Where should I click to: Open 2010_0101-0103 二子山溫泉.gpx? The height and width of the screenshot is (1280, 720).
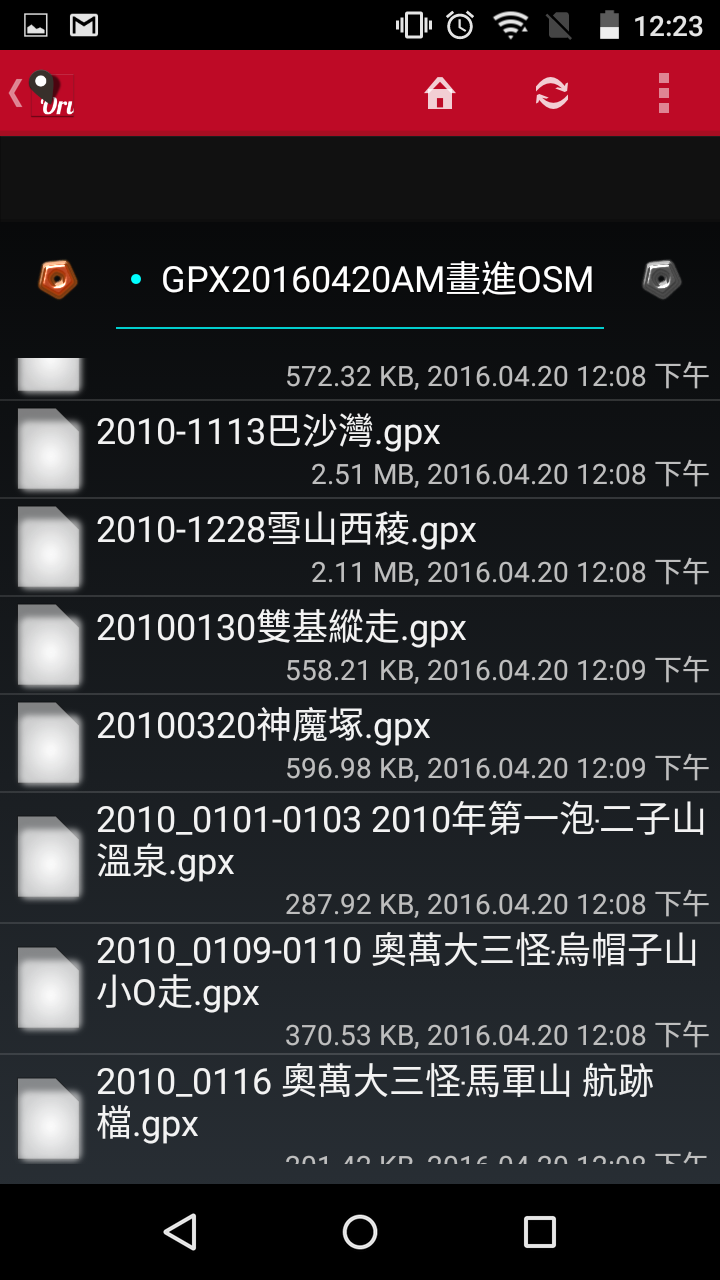click(x=360, y=858)
